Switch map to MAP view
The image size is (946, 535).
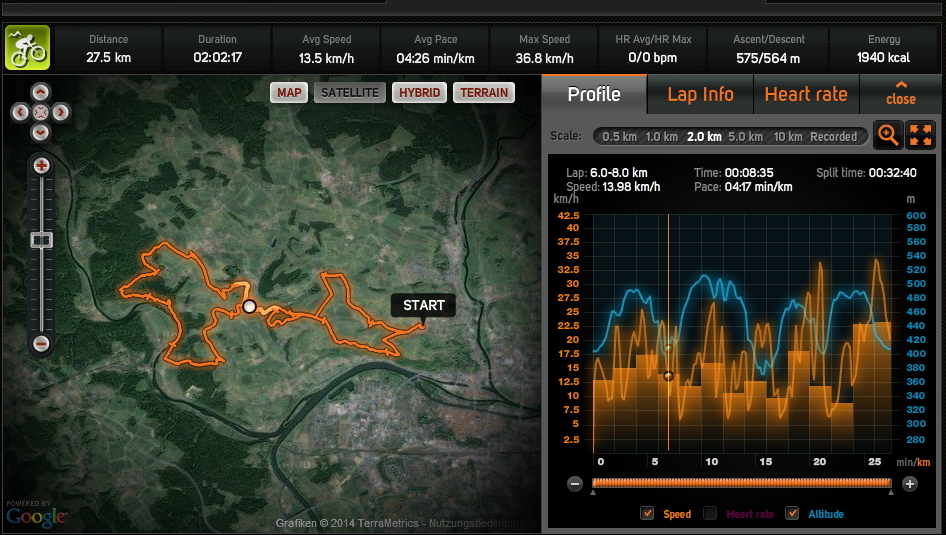coord(289,93)
